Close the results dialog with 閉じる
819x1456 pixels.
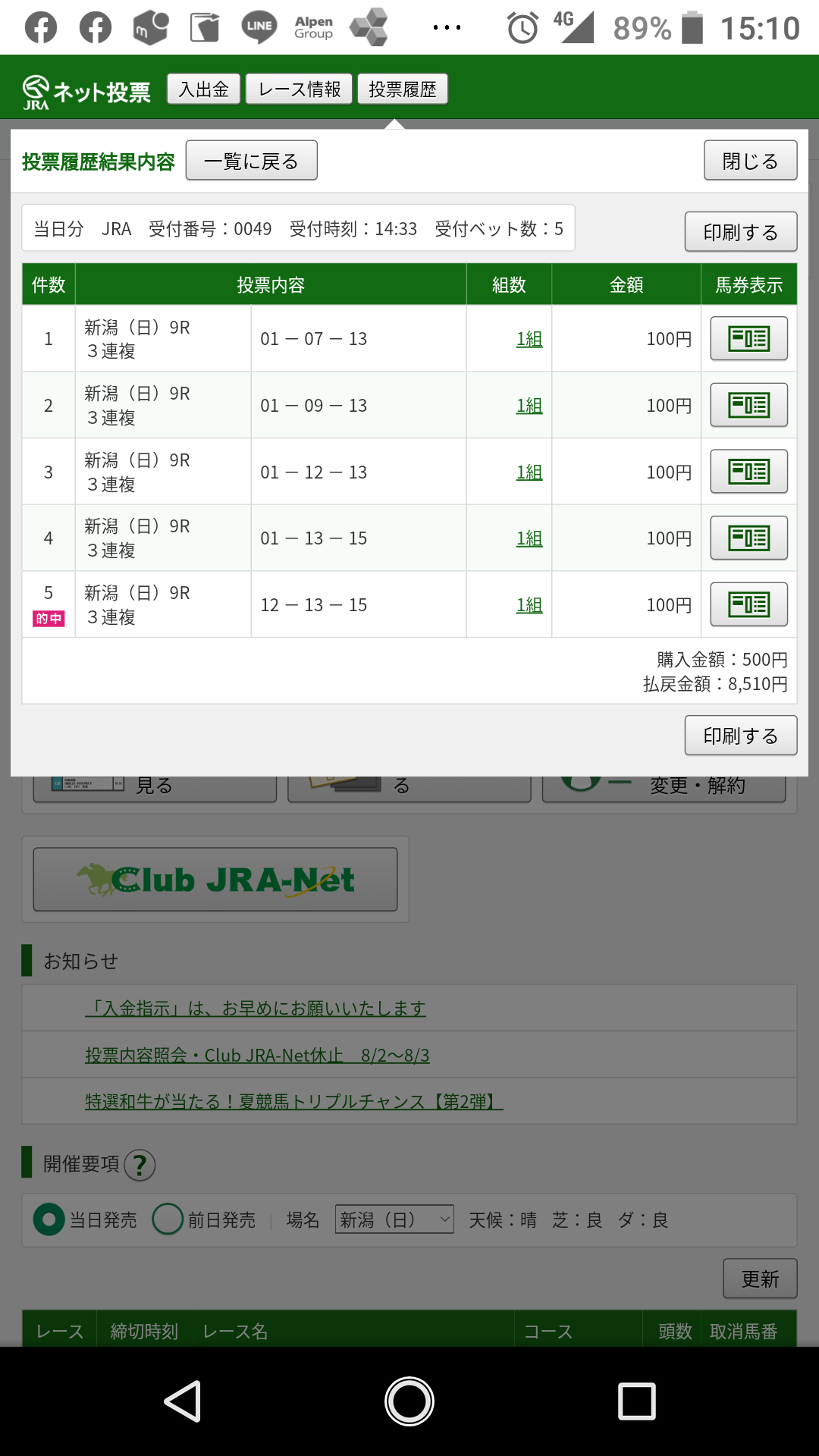[x=749, y=161]
